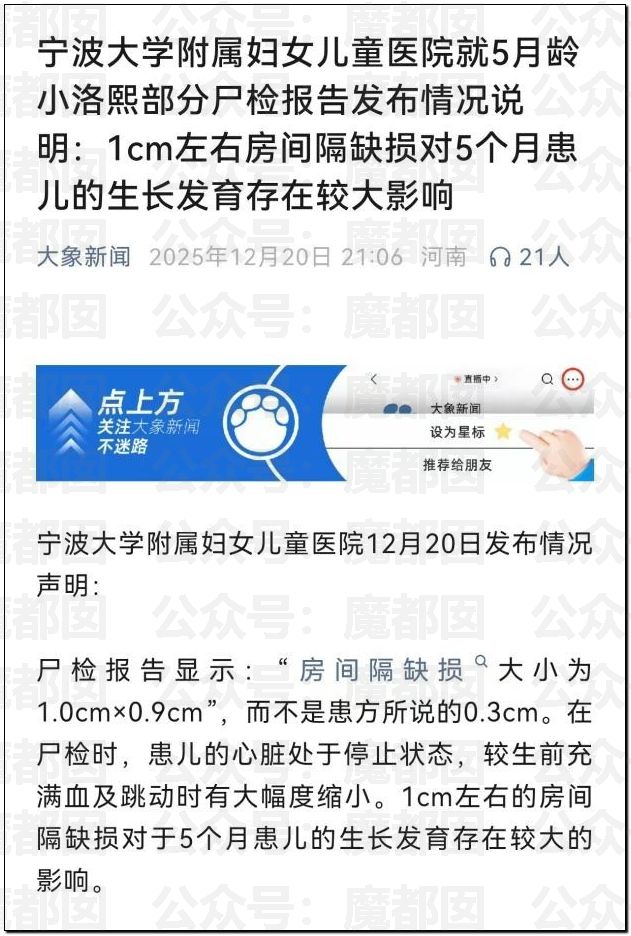
Task: Search the highlighted term 房间隔缺损
Action: pos(381,671)
